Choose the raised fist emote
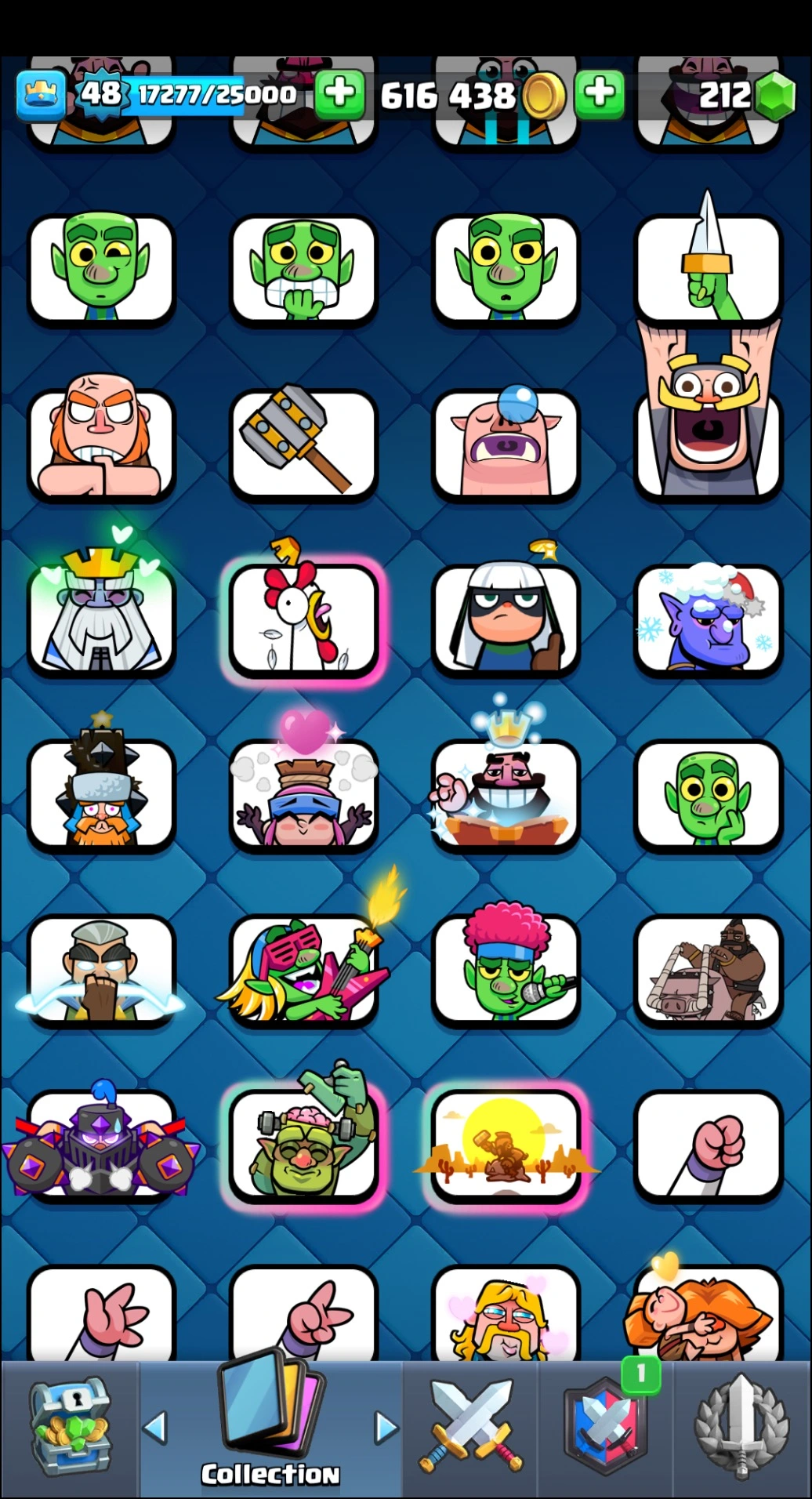This screenshot has width=812, height=1499. pos(709,1145)
